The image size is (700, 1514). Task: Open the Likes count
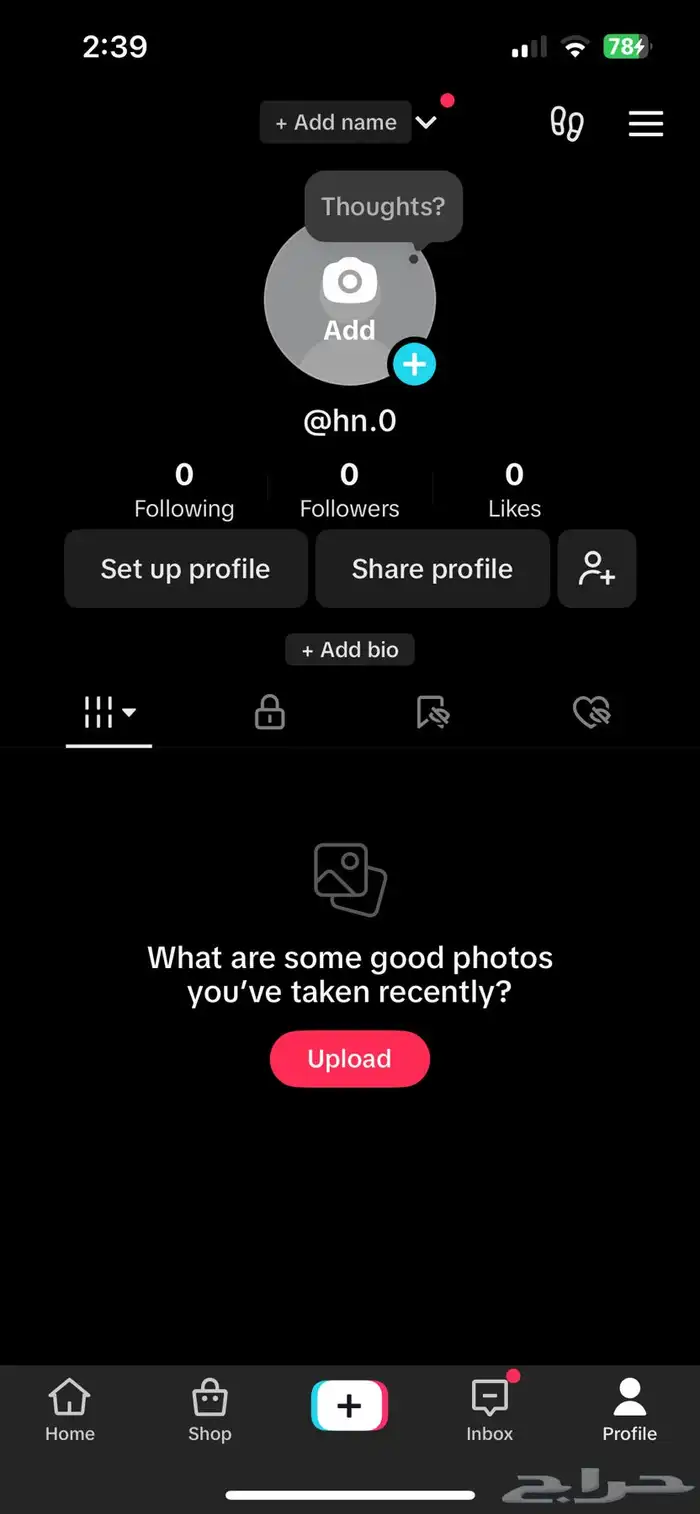[x=514, y=490]
